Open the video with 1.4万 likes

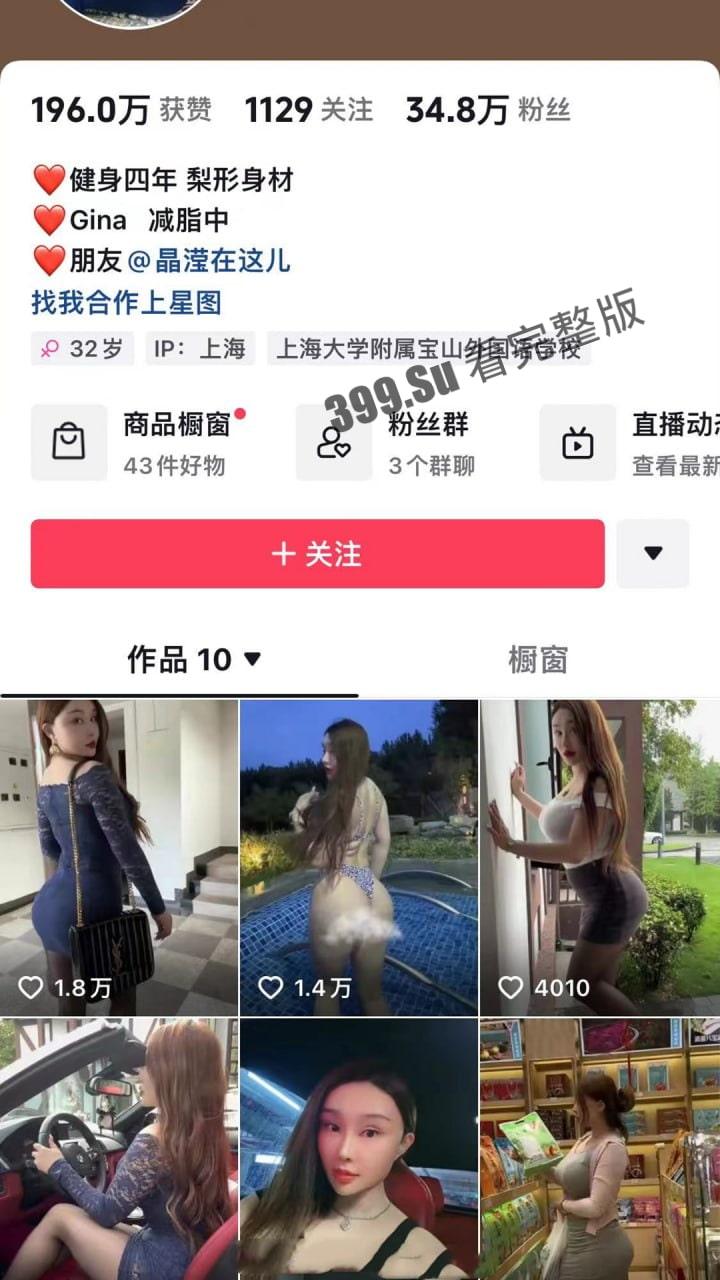point(359,857)
